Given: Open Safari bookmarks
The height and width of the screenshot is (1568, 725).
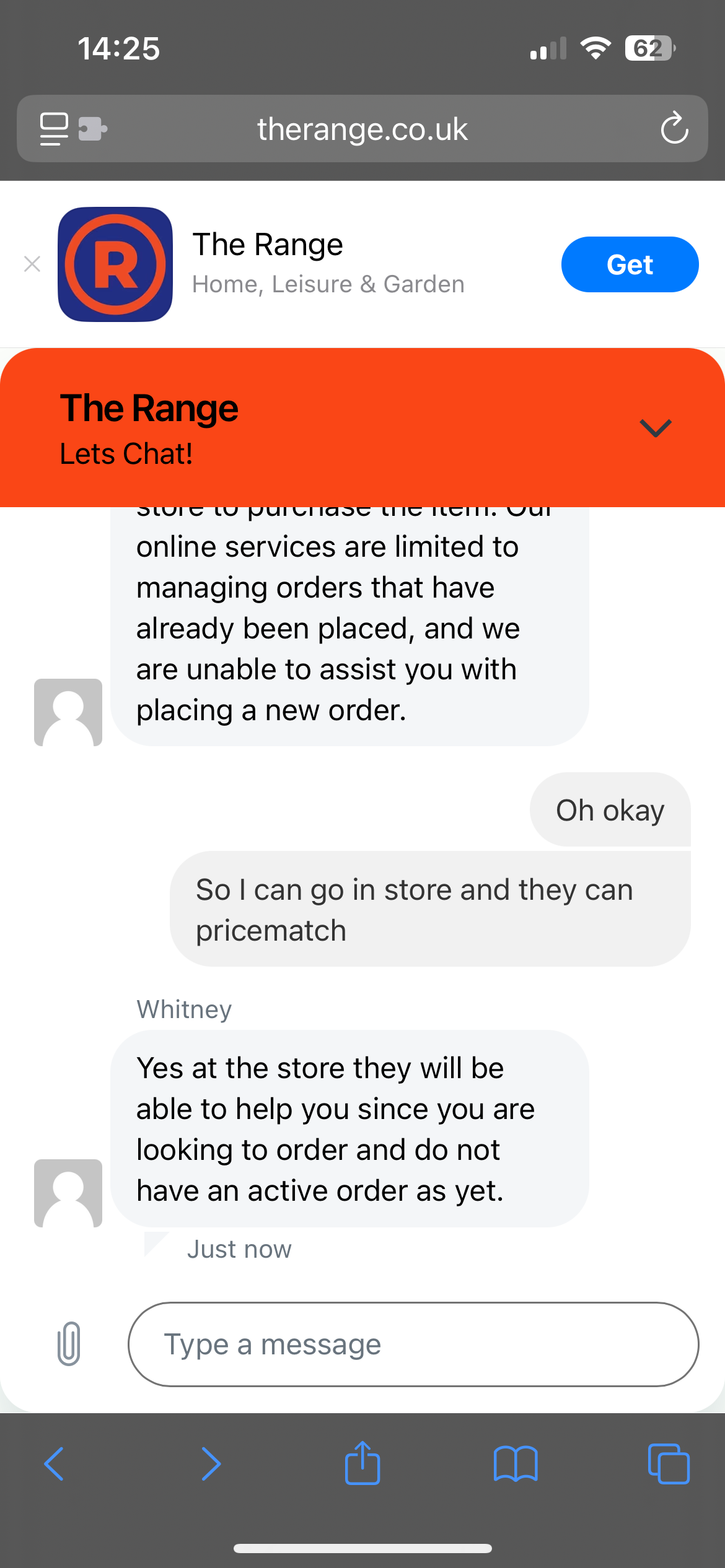Looking at the screenshot, I should click(x=516, y=1464).
